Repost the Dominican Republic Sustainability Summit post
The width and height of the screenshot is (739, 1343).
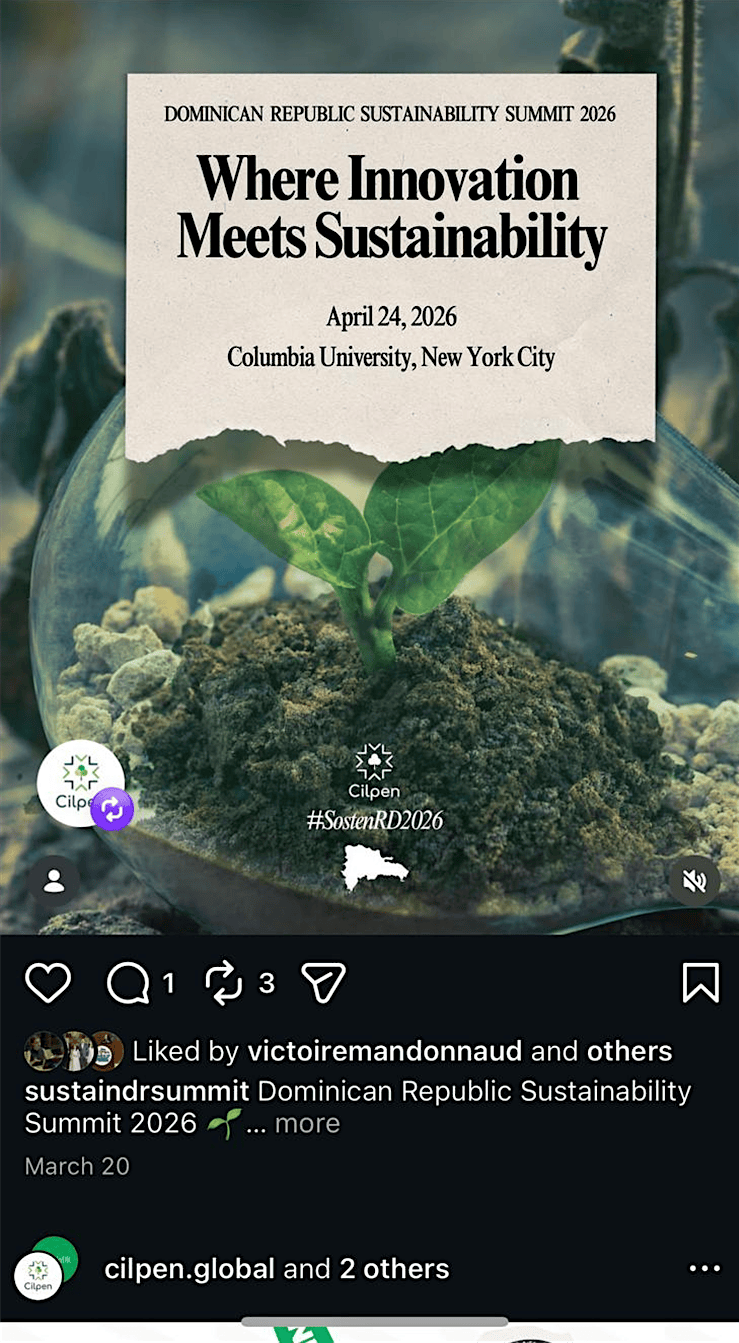[x=224, y=983]
